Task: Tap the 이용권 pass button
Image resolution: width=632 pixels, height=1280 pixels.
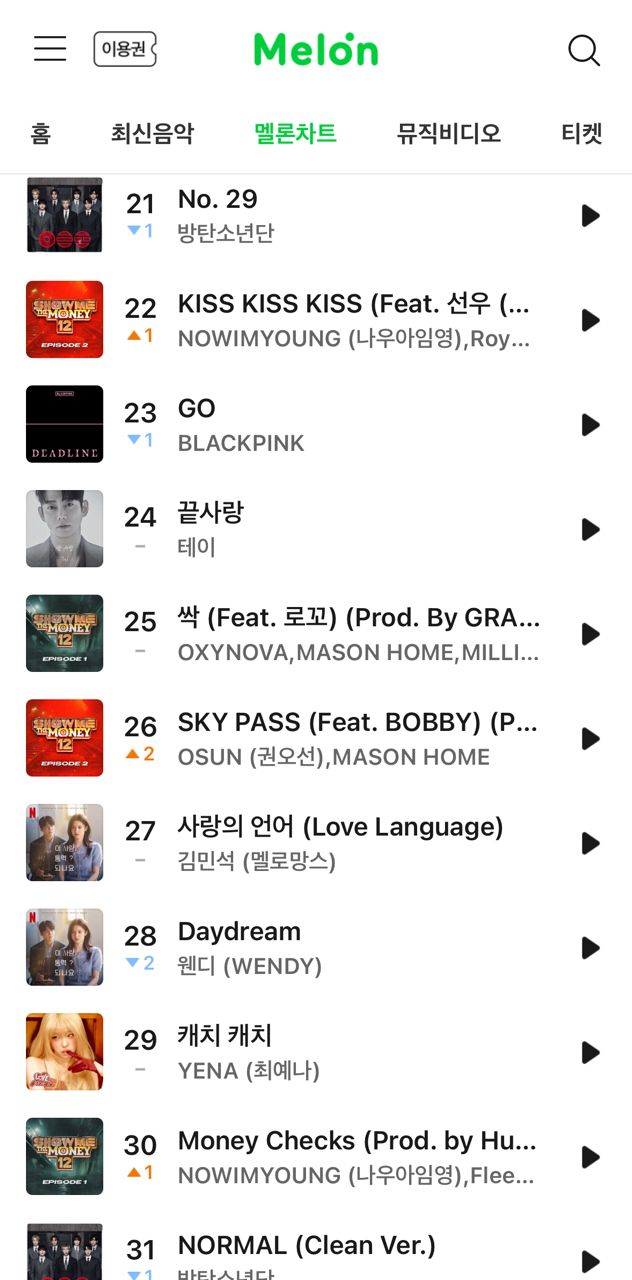Action: pyautogui.click(x=125, y=49)
